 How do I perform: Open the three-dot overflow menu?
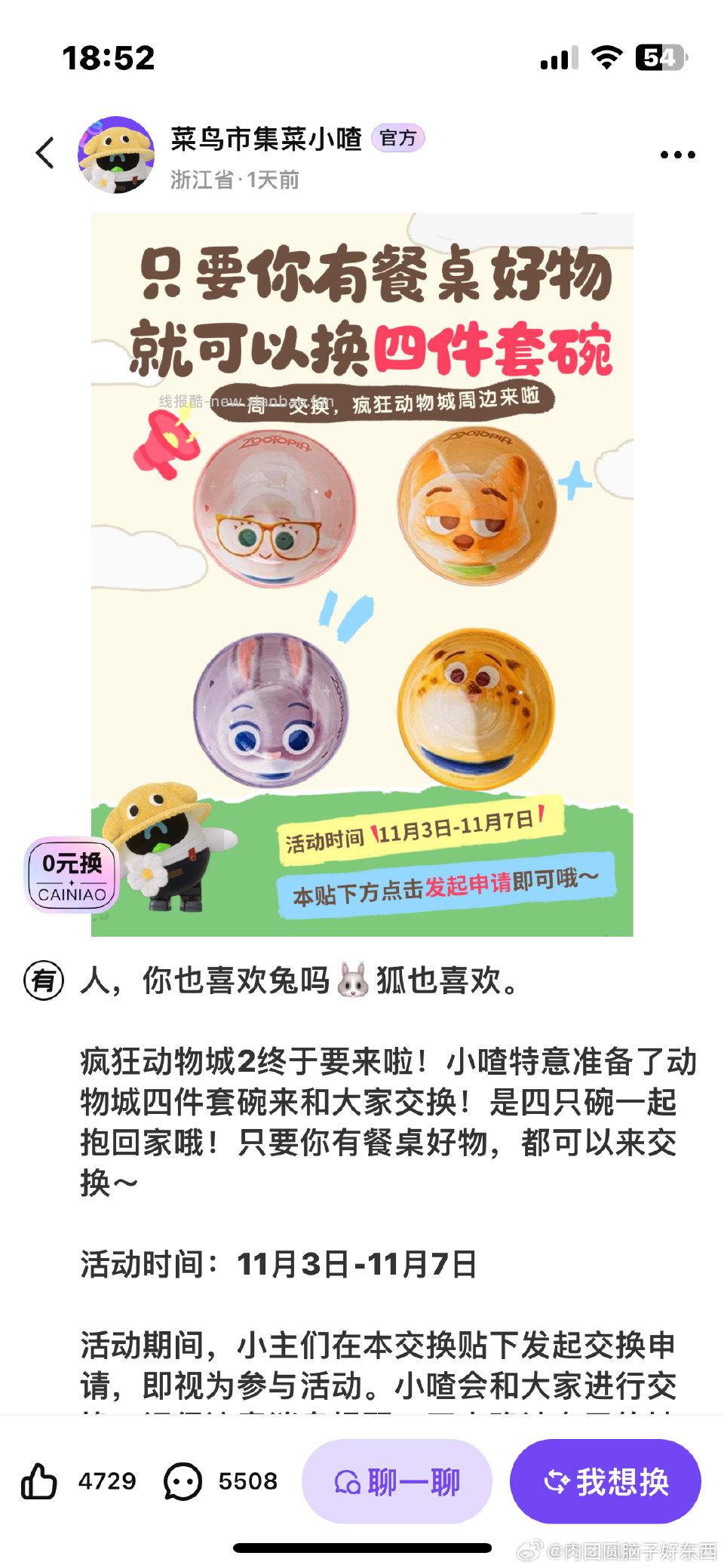tap(677, 155)
